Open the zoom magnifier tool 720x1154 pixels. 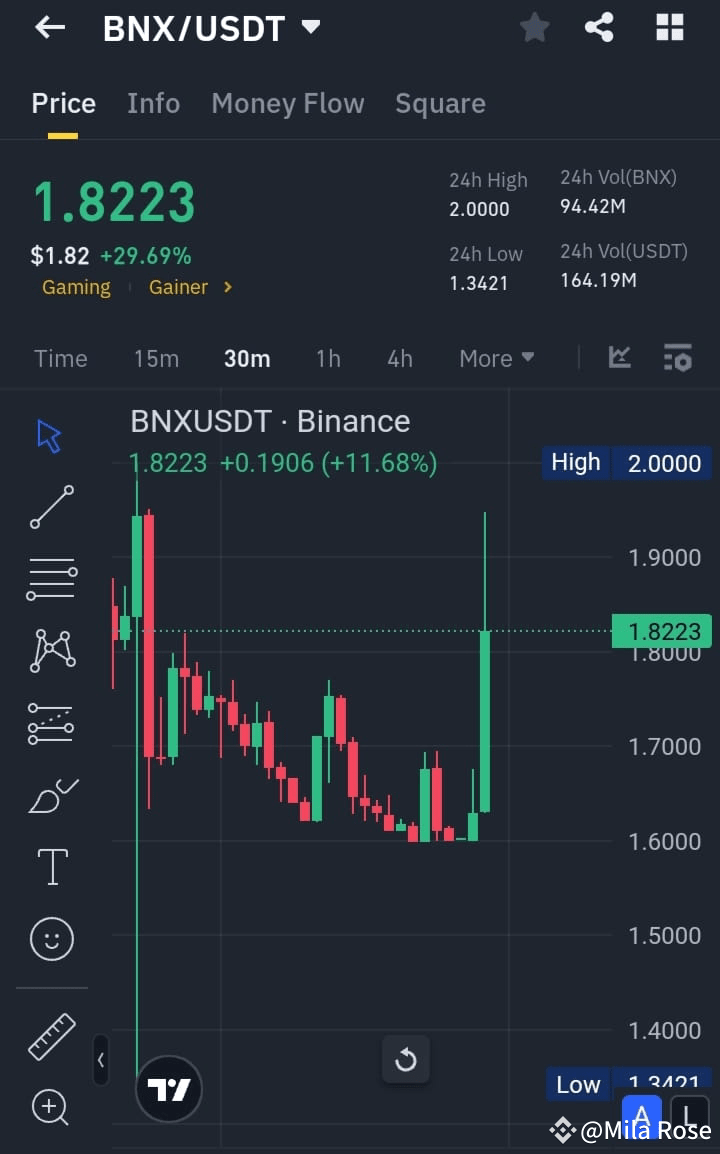pyautogui.click(x=52, y=1107)
